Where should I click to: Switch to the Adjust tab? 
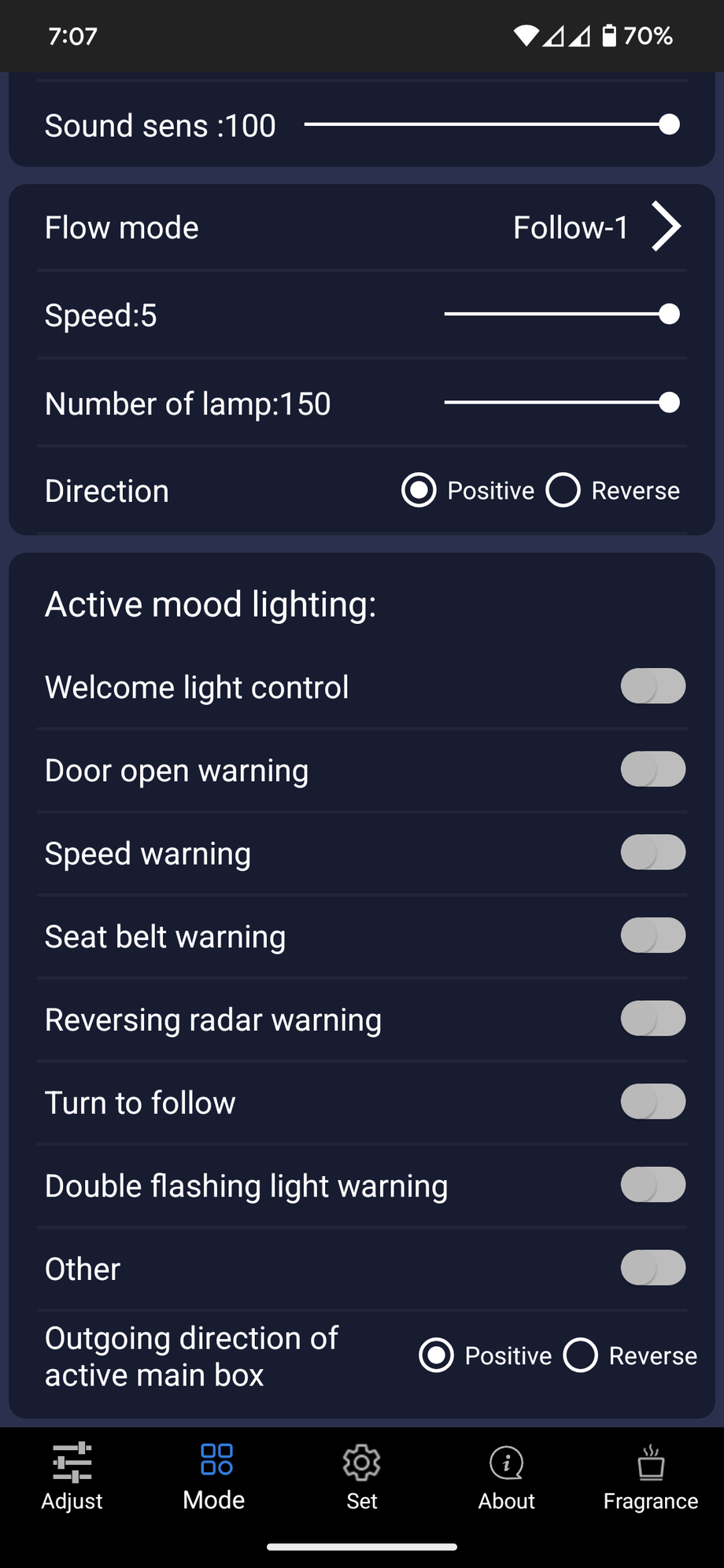pyautogui.click(x=72, y=1477)
